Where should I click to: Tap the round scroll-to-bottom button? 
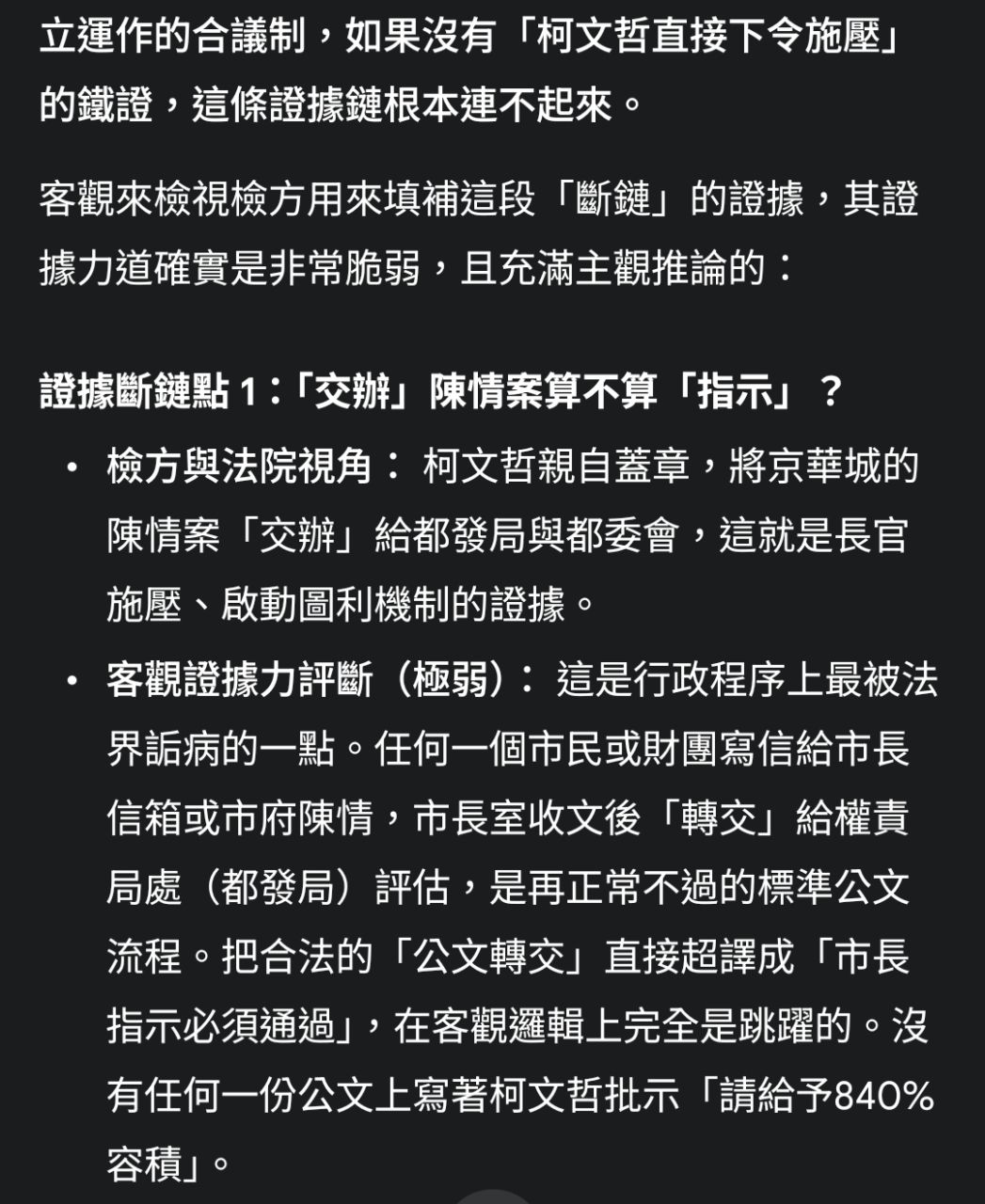492,1196
